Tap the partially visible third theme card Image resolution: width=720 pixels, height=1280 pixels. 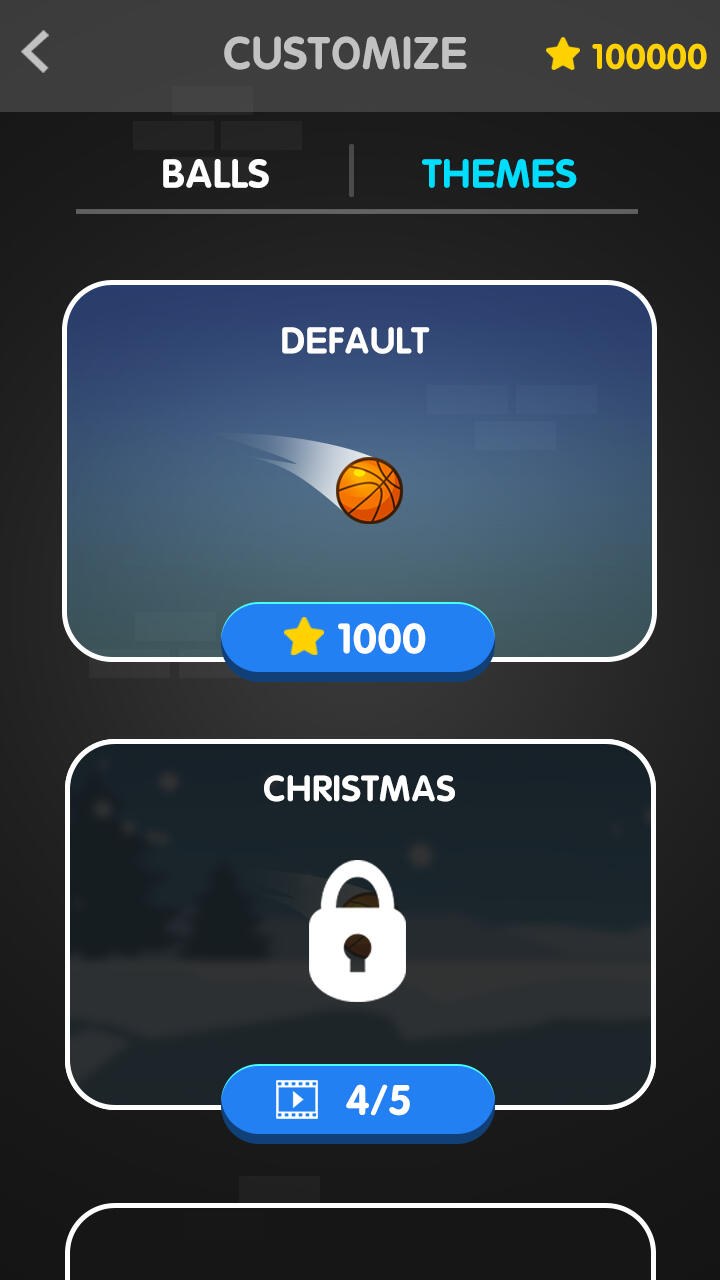(358, 1250)
